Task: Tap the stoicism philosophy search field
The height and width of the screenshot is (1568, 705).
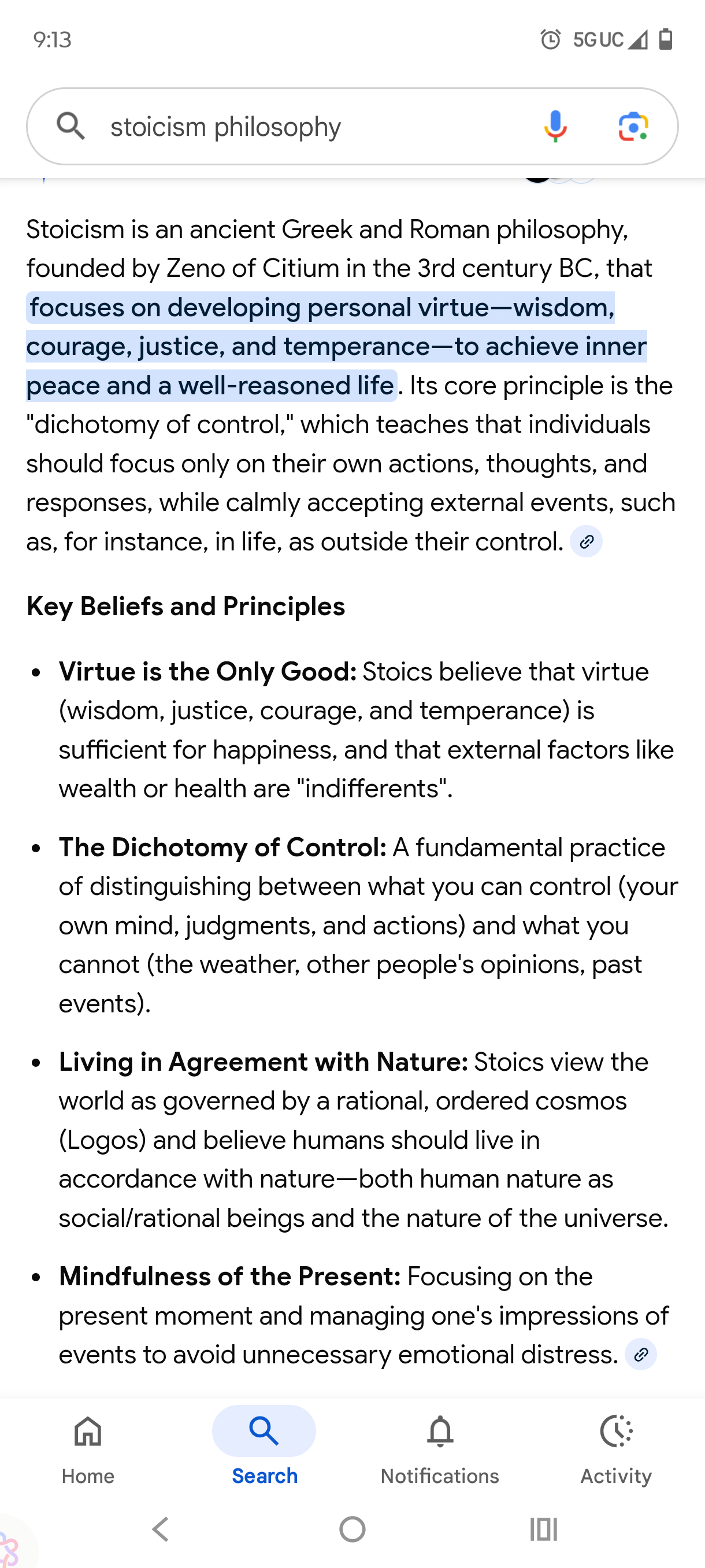Action: coord(304,127)
